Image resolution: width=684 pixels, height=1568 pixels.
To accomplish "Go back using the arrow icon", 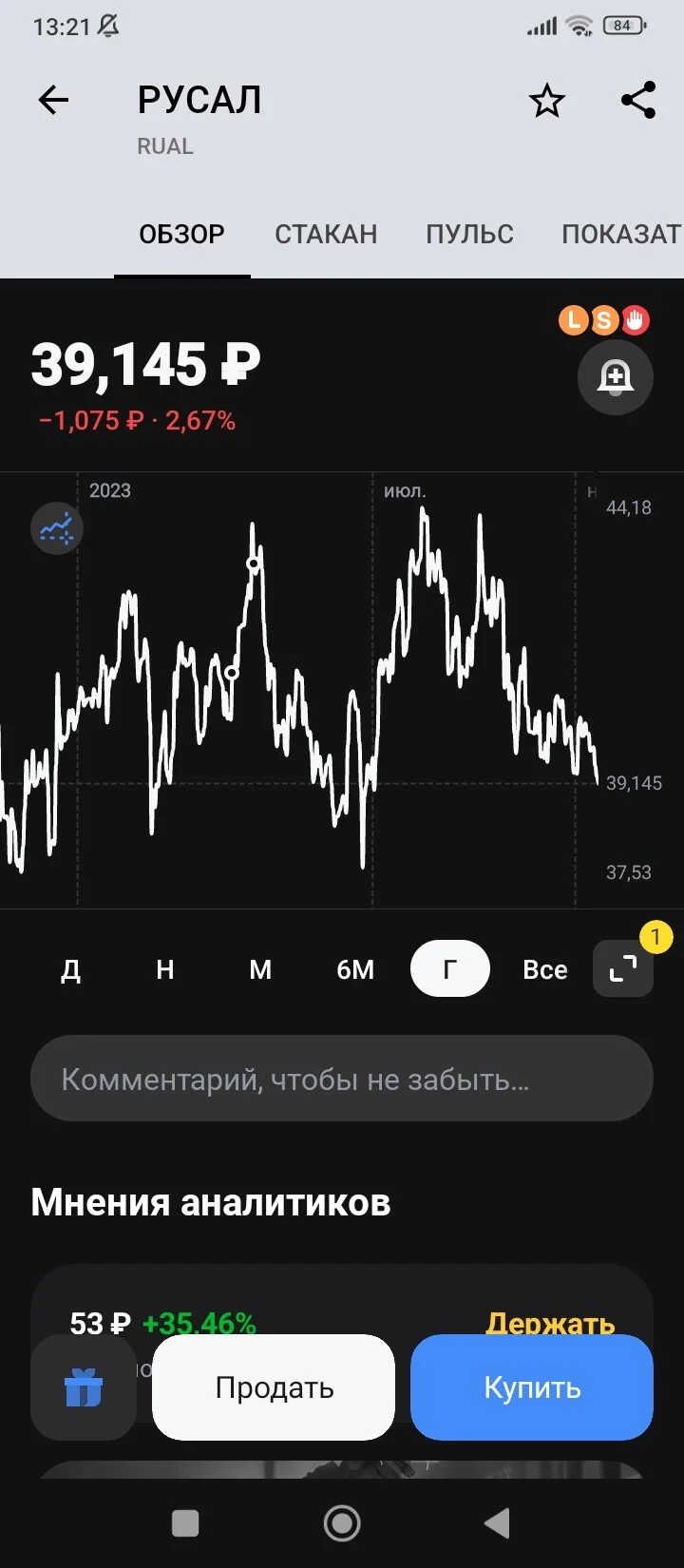I will 53,100.
